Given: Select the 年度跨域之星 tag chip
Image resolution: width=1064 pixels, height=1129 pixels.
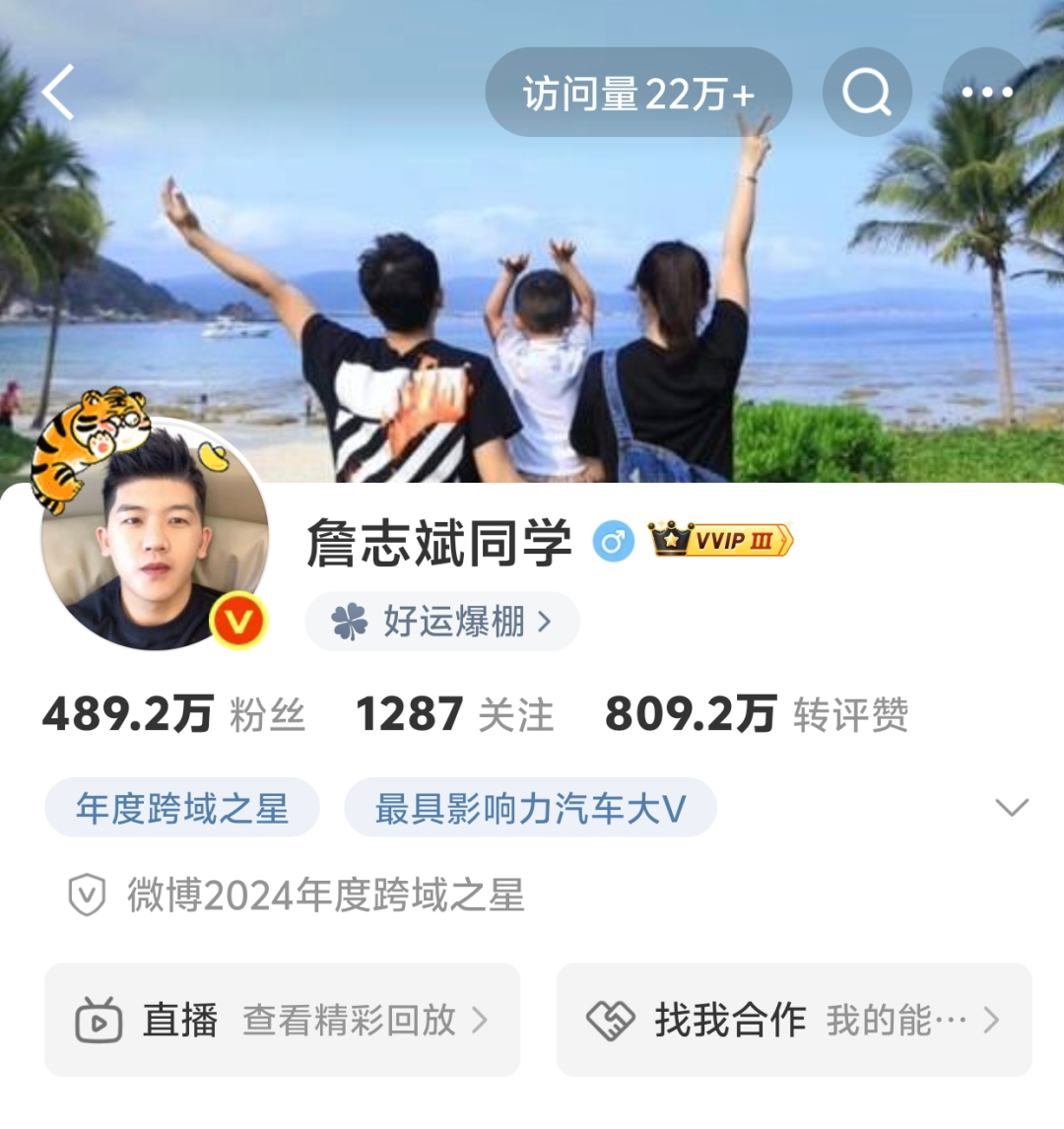Looking at the screenshot, I should pyautogui.click(x=182, y=808).
